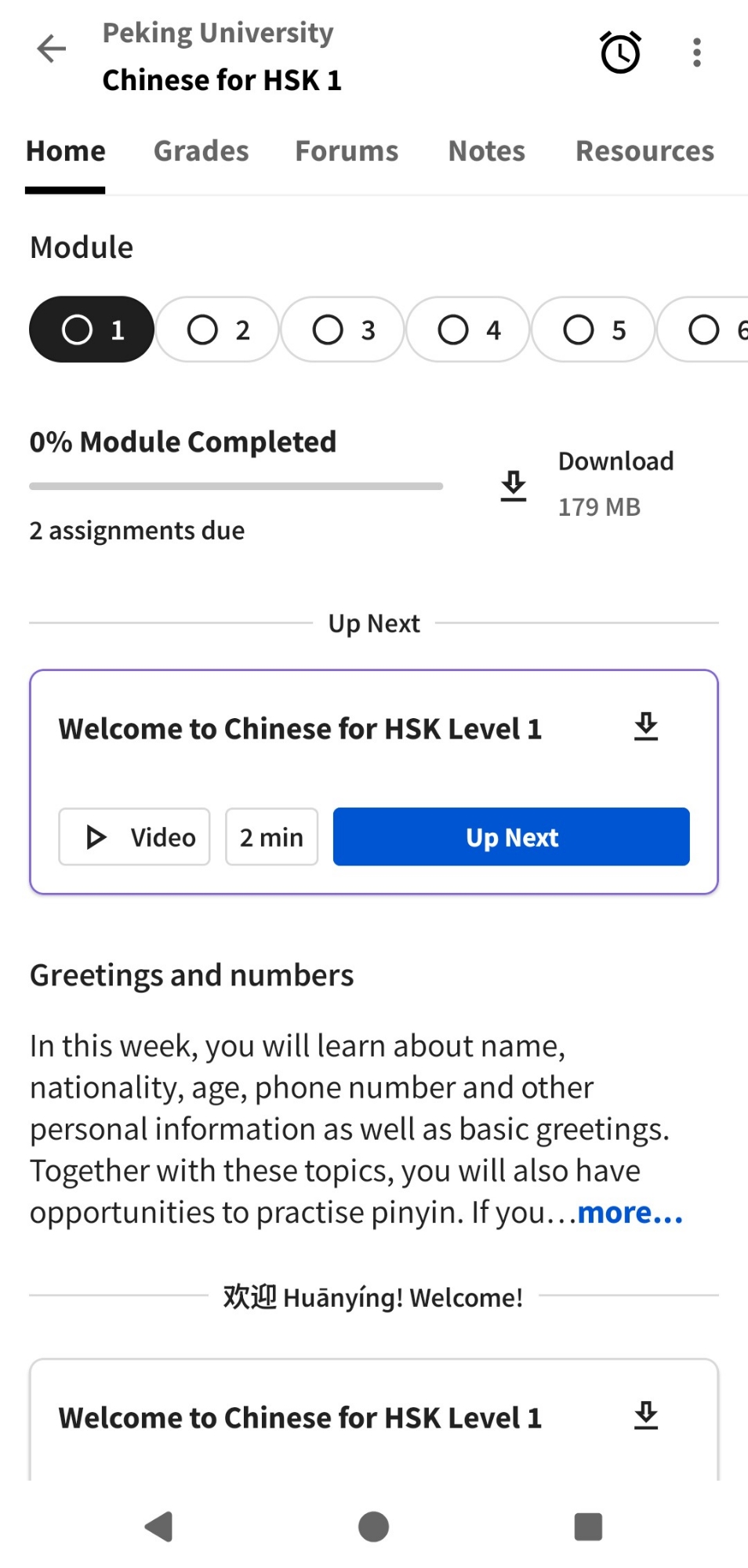Download the 179 MB module
The width and height of the screenshot is (748, 1568).
tap(514, 485)
